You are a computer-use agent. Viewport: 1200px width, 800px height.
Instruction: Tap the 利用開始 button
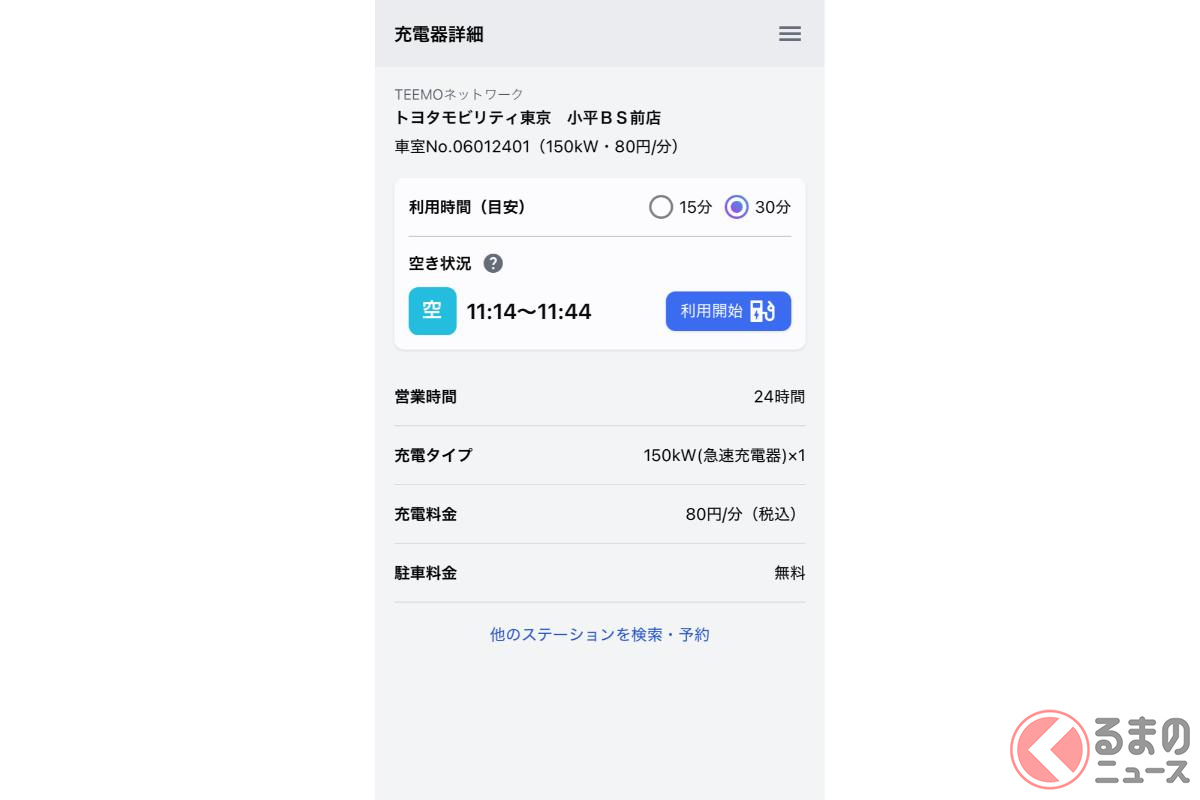728,311
